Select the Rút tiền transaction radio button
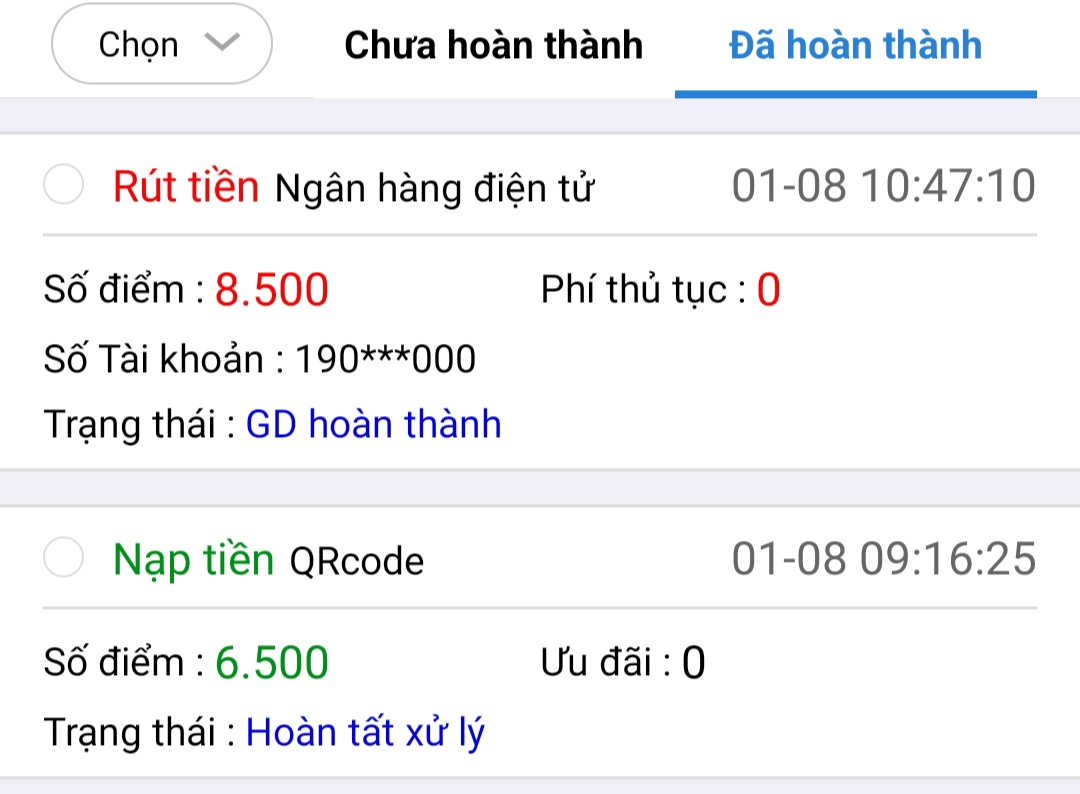Screen dimensions: 1080x794 pos(64,186)
